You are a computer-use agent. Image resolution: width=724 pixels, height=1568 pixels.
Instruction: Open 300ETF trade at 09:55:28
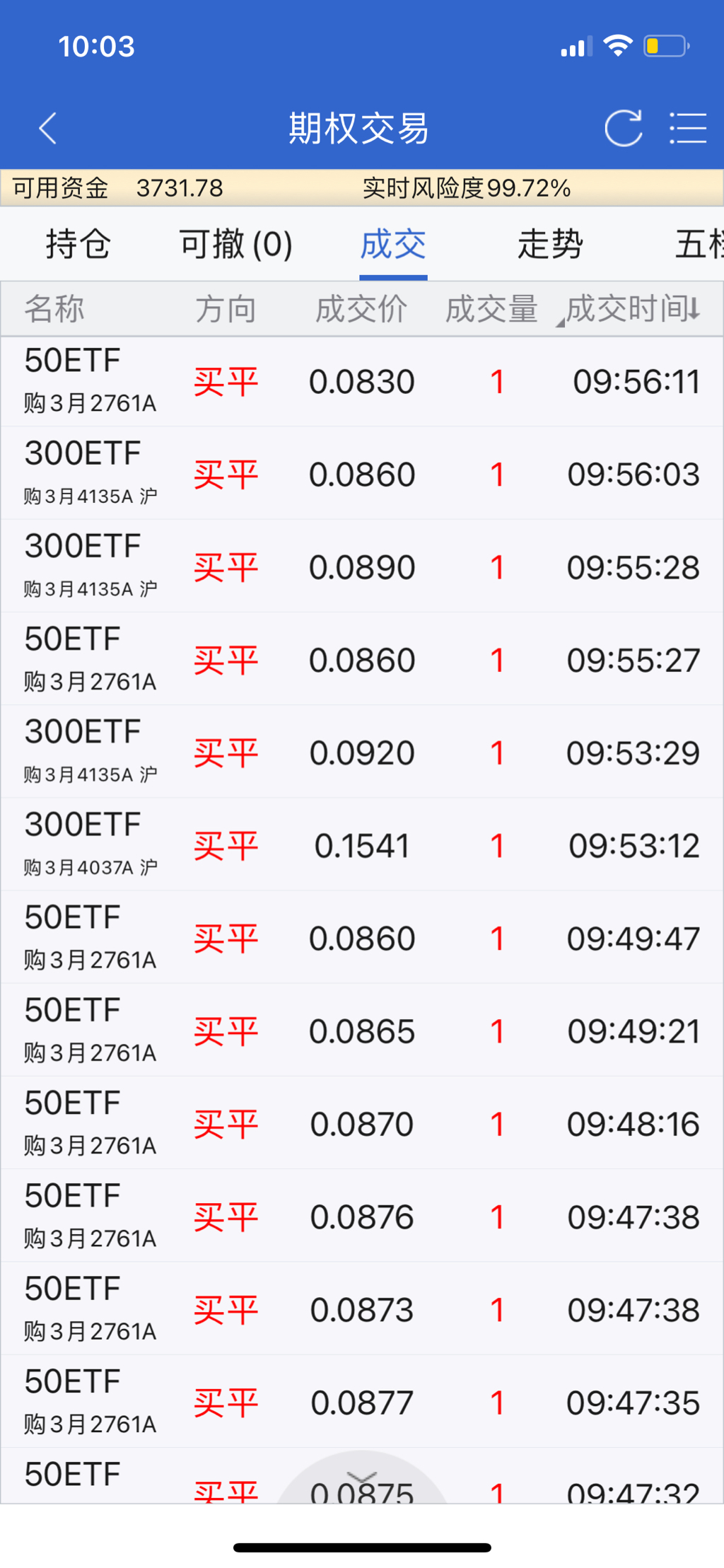tap(362, 567)
